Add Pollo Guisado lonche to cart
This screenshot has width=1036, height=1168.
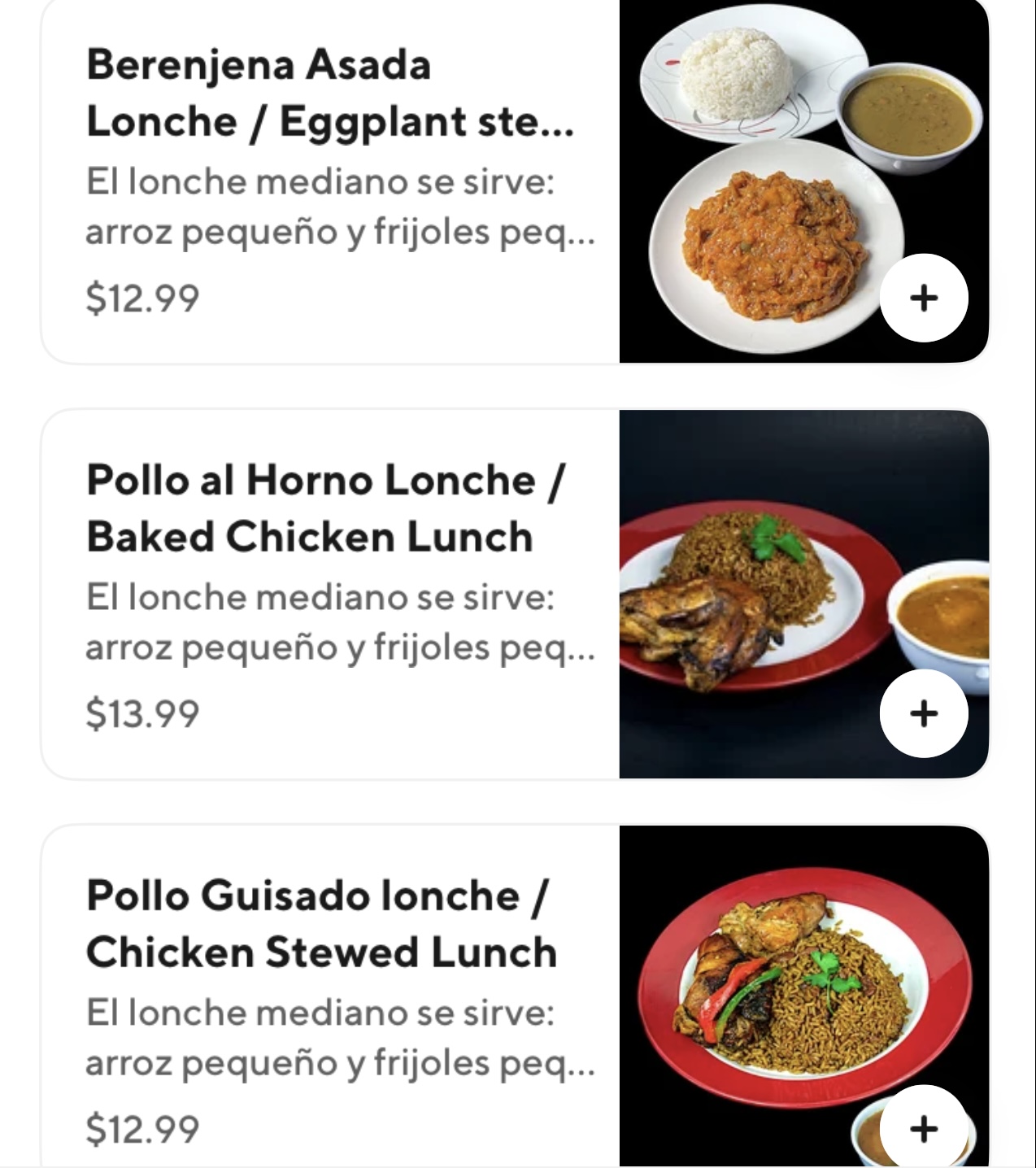(x=924, y=1128)
